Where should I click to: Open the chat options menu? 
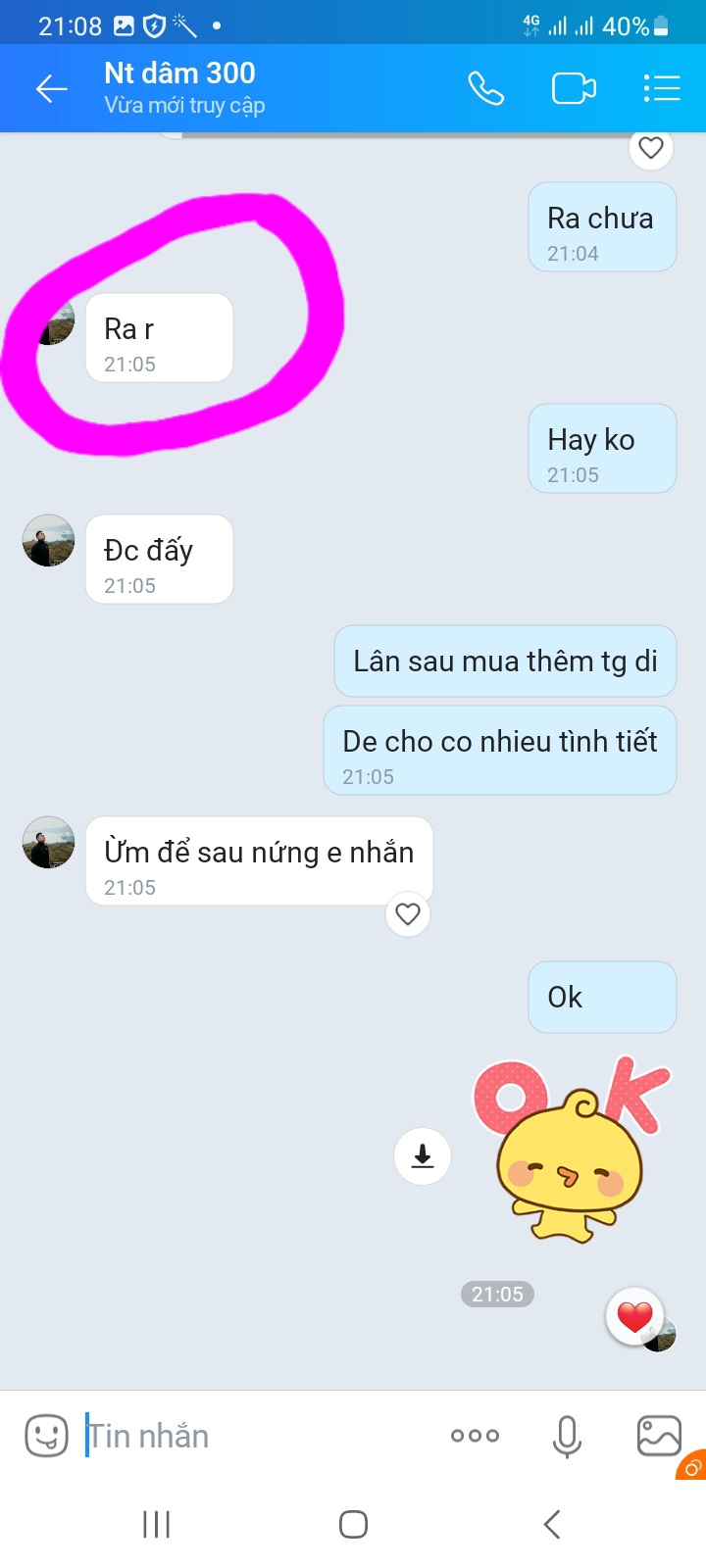click(662, 89)
